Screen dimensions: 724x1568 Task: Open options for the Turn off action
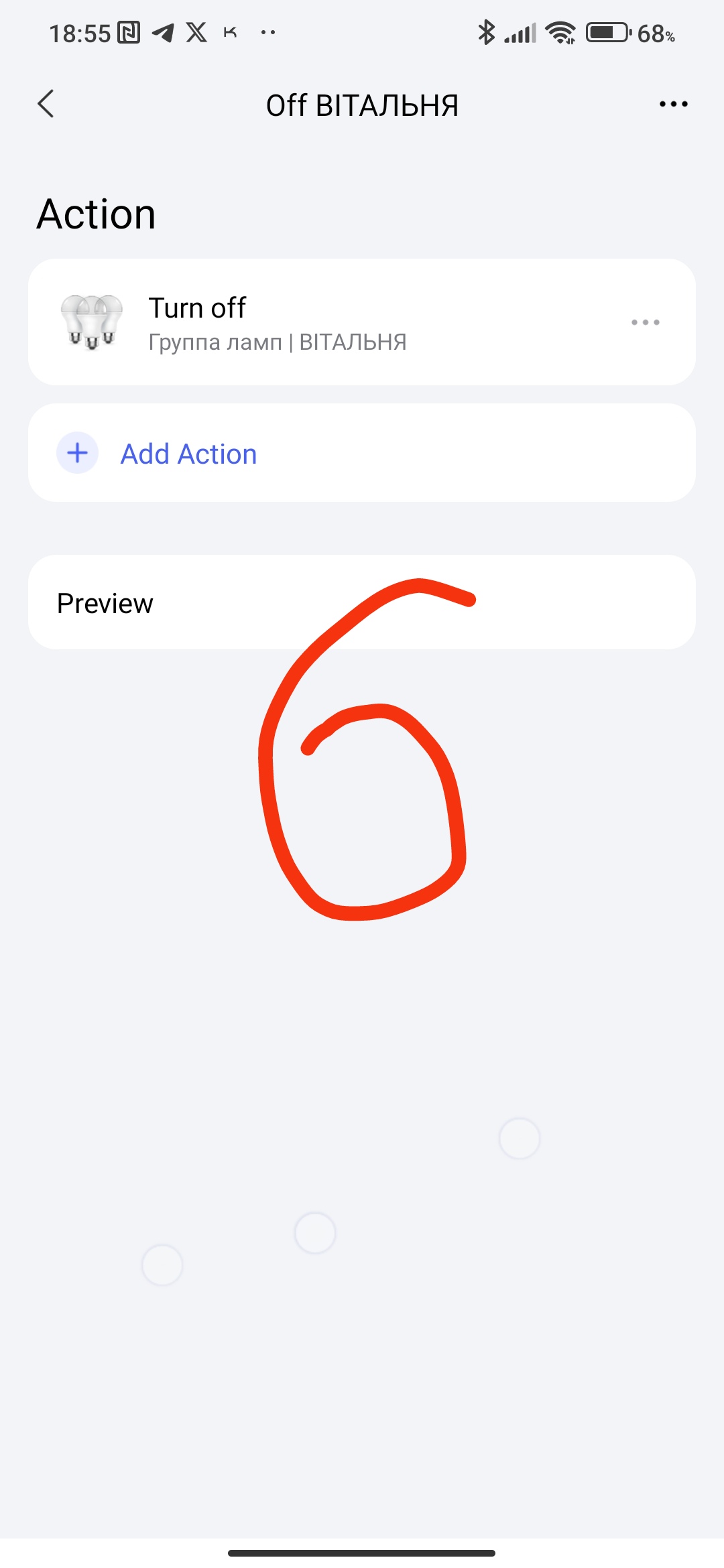pyautogui.click(x=645, y=322)
